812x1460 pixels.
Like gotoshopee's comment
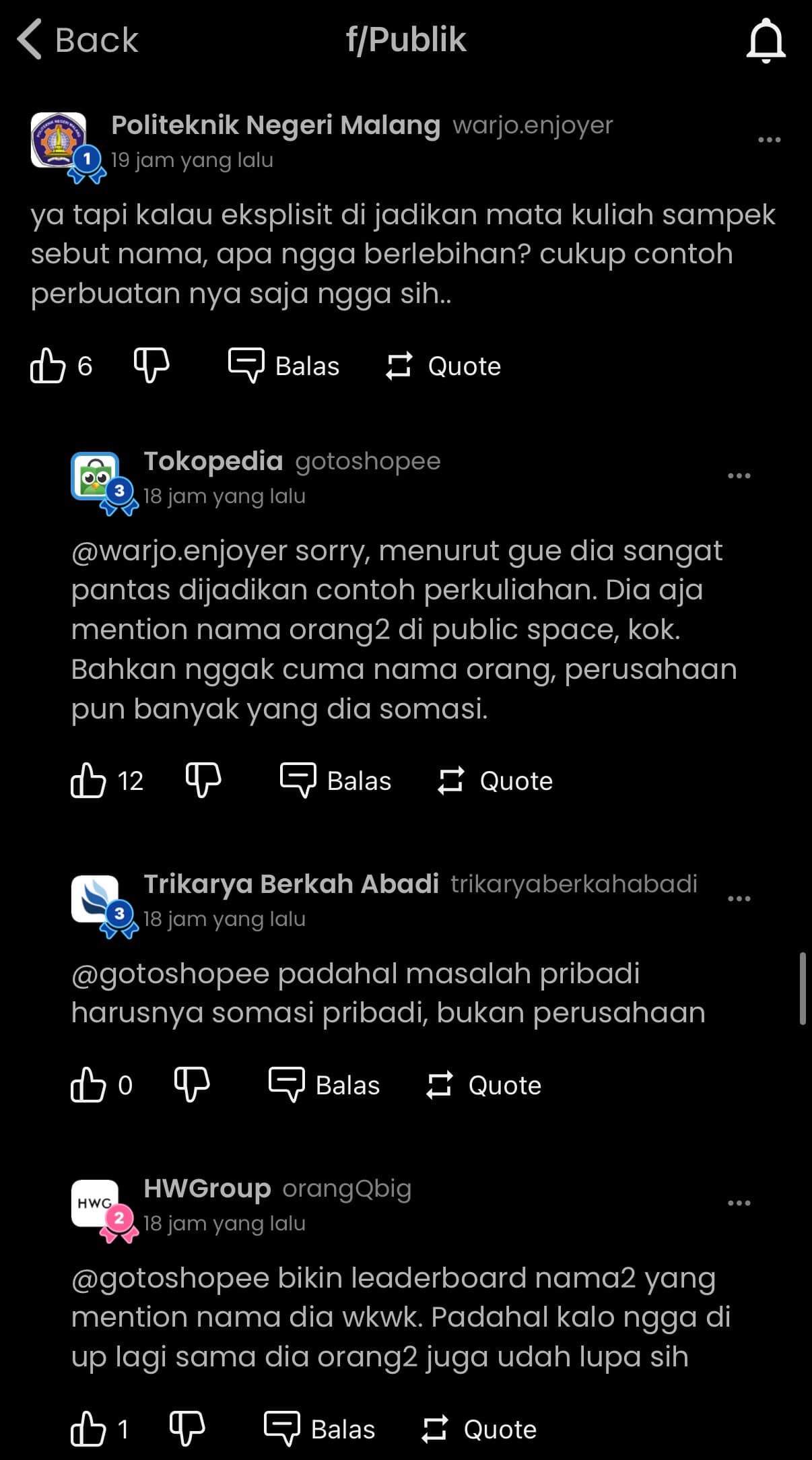point(88,781)
